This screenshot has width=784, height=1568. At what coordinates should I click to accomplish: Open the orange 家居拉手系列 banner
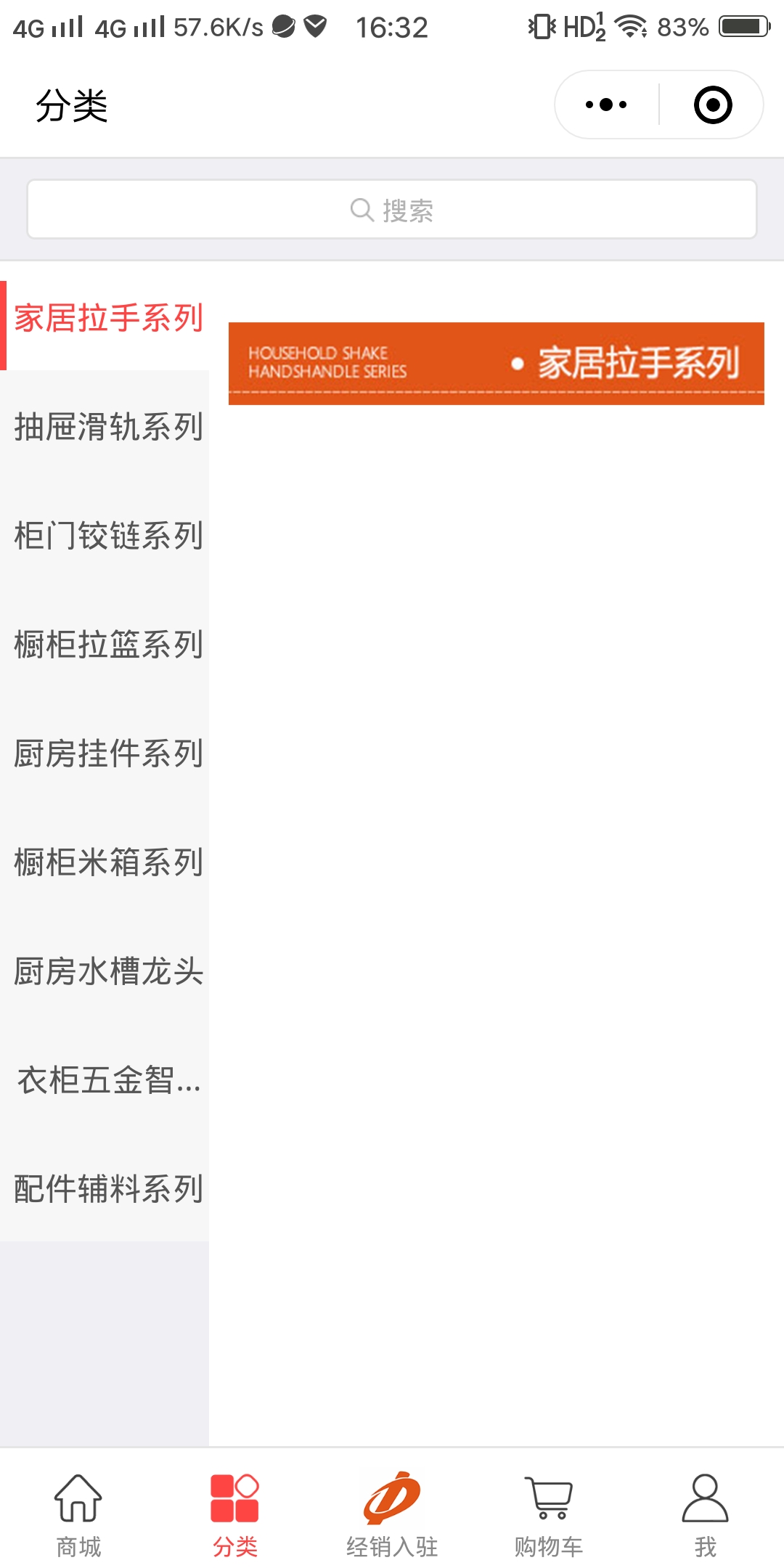[496, 363]
